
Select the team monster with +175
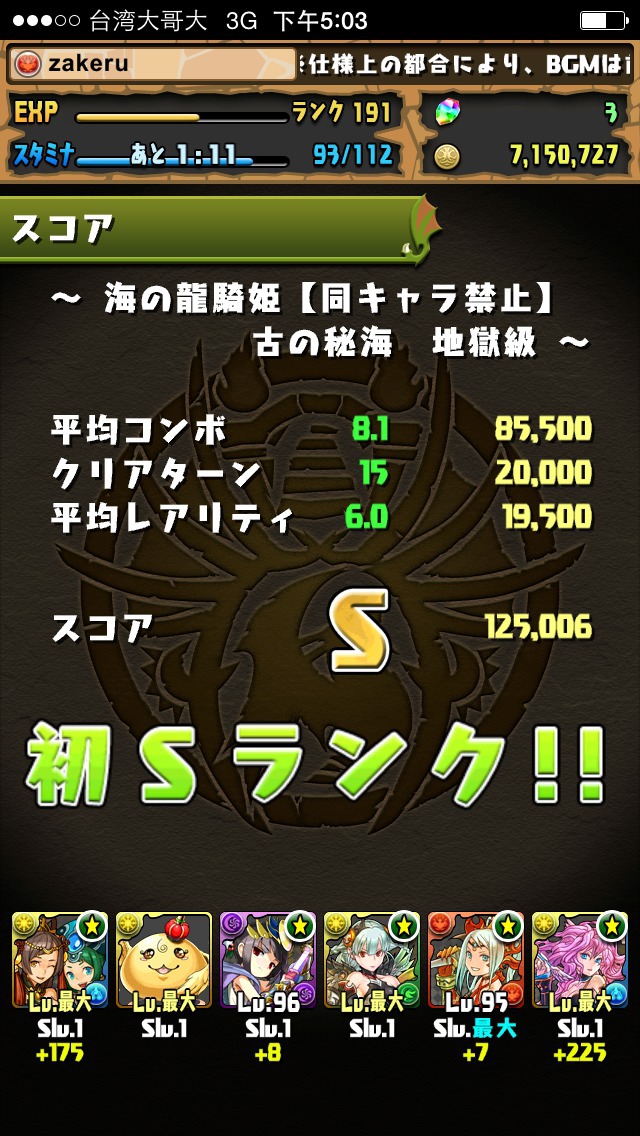coord(60,960)
